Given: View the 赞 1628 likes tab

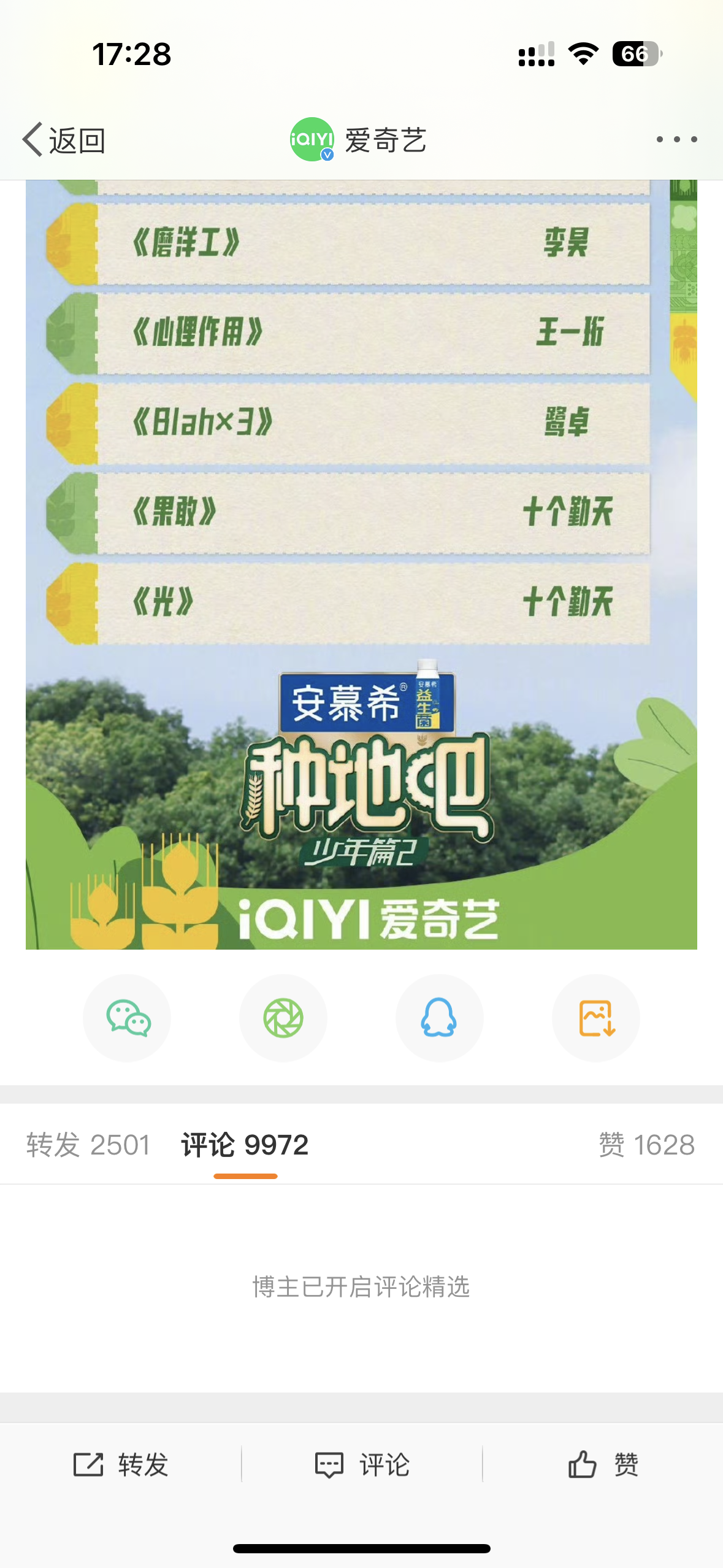Looking at the screenshot, I should [x=646, y=1145].
